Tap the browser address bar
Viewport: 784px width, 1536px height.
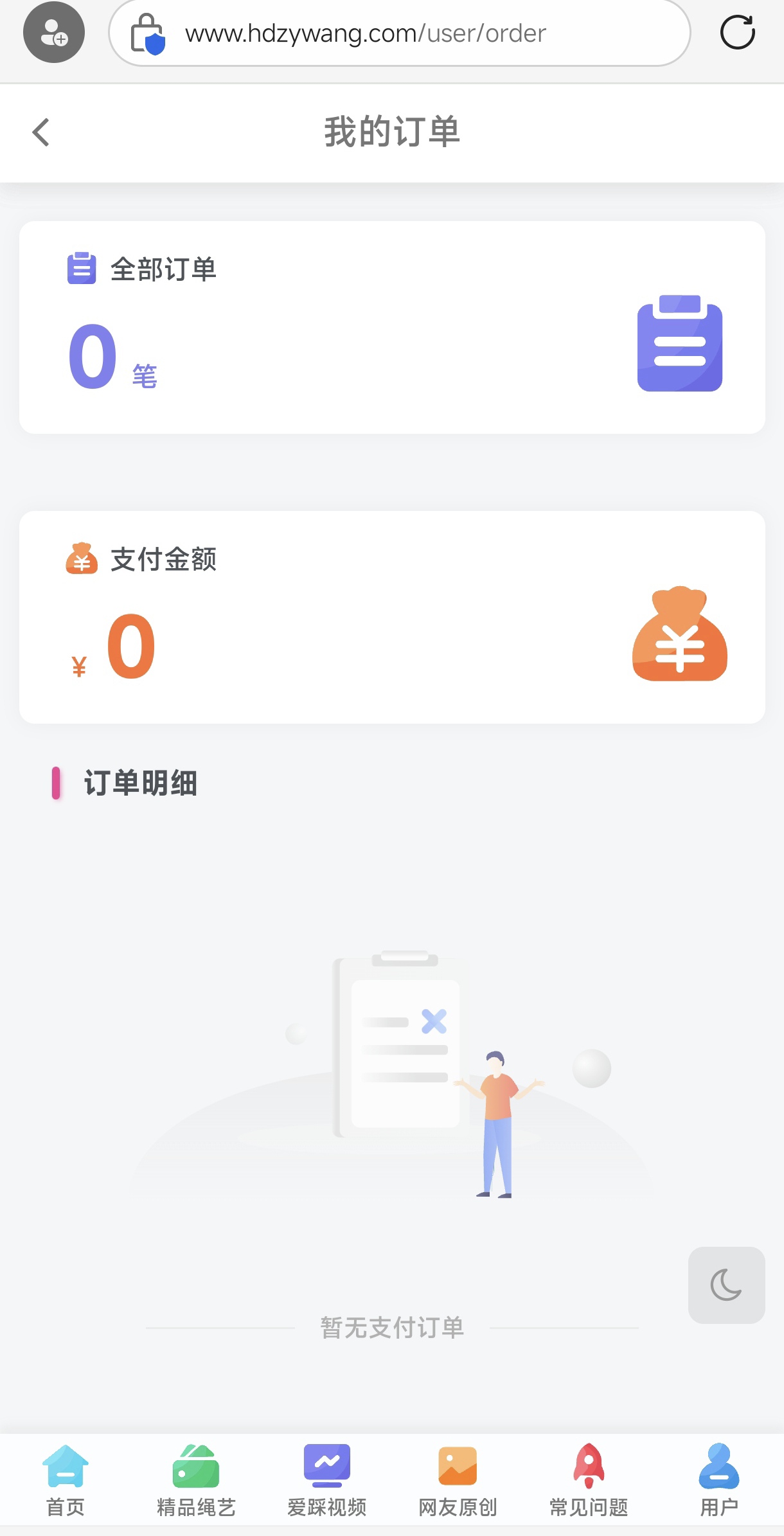(x=398, y=33)
